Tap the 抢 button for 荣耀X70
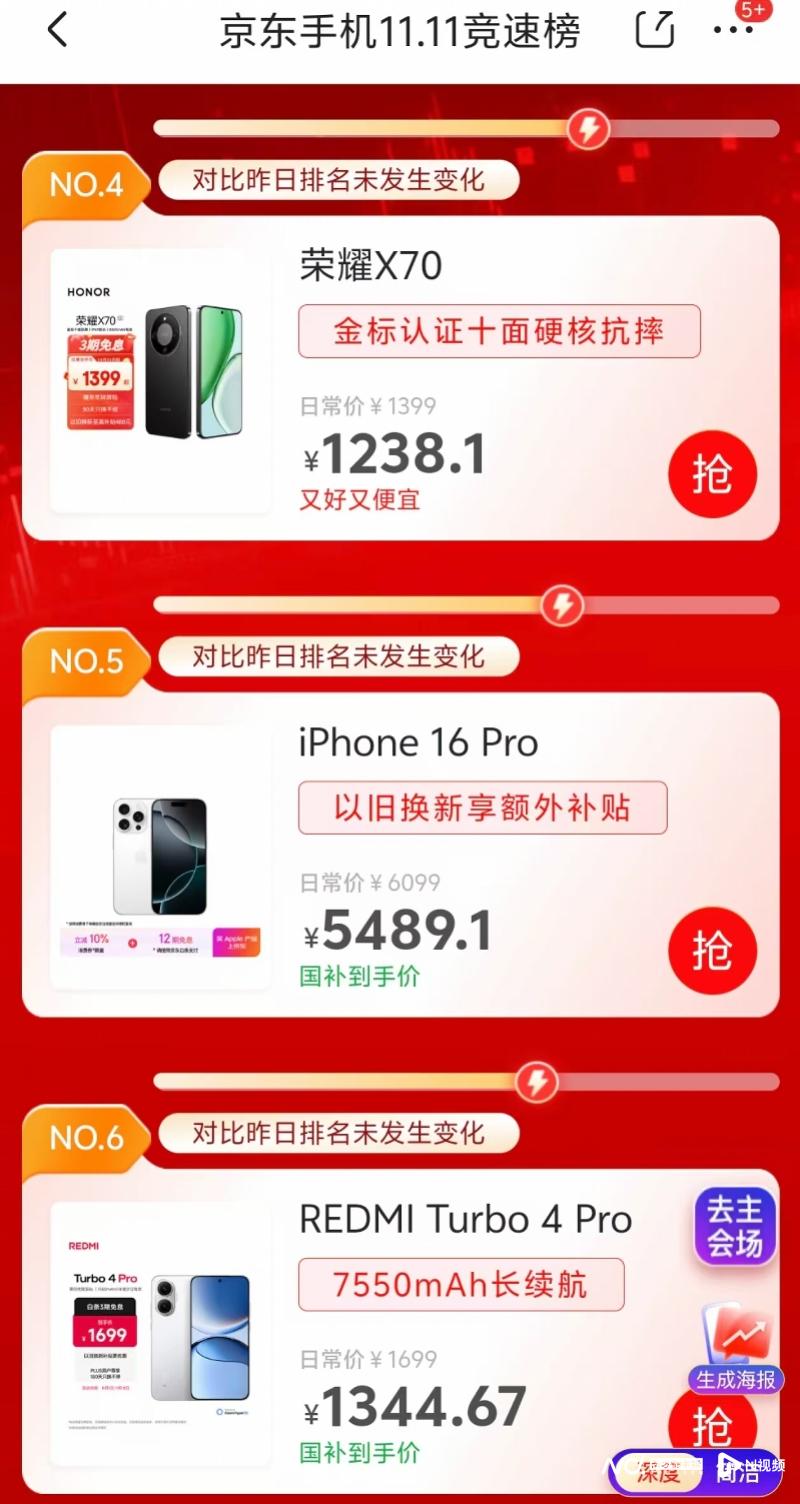800x1504 pixels. [x=712, y=474]
